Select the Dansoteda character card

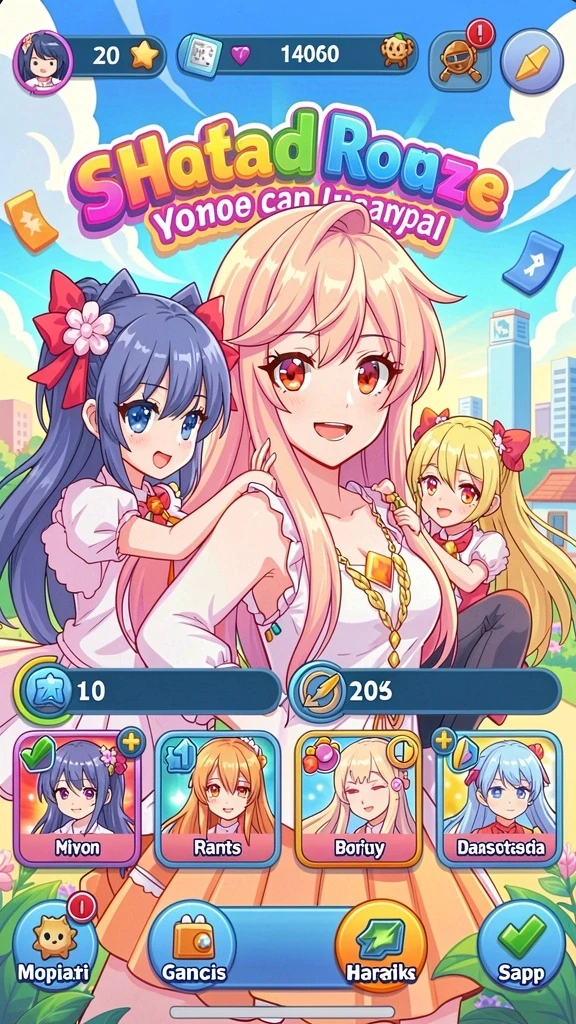click(500, 799)
